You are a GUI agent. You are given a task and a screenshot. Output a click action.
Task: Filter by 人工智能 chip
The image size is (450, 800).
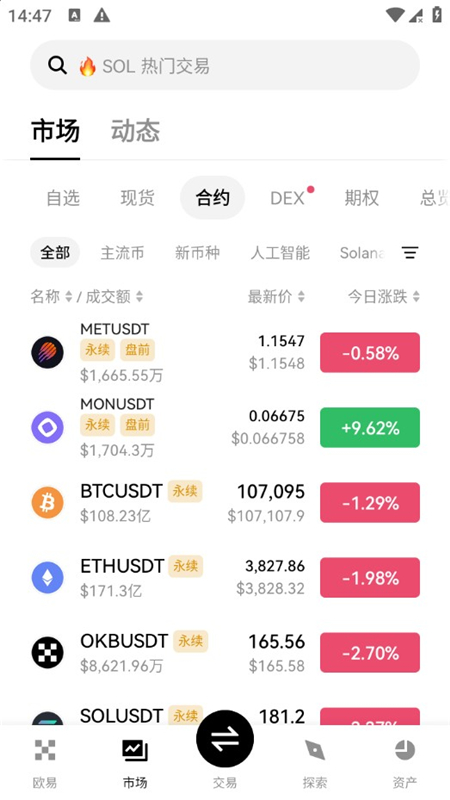(280, 253)
